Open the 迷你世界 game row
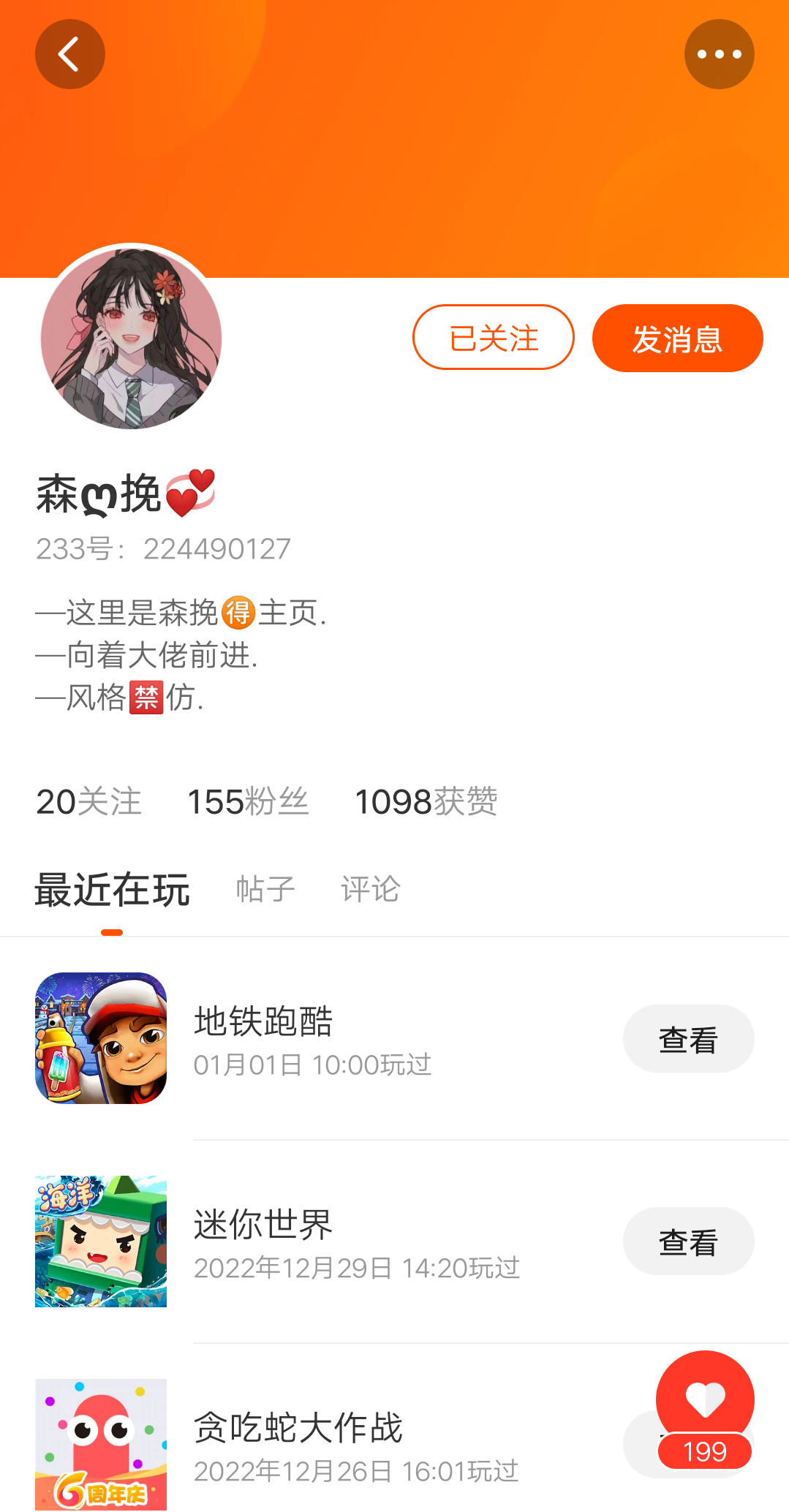789x1512 pixels. [x=329, y=1241]
